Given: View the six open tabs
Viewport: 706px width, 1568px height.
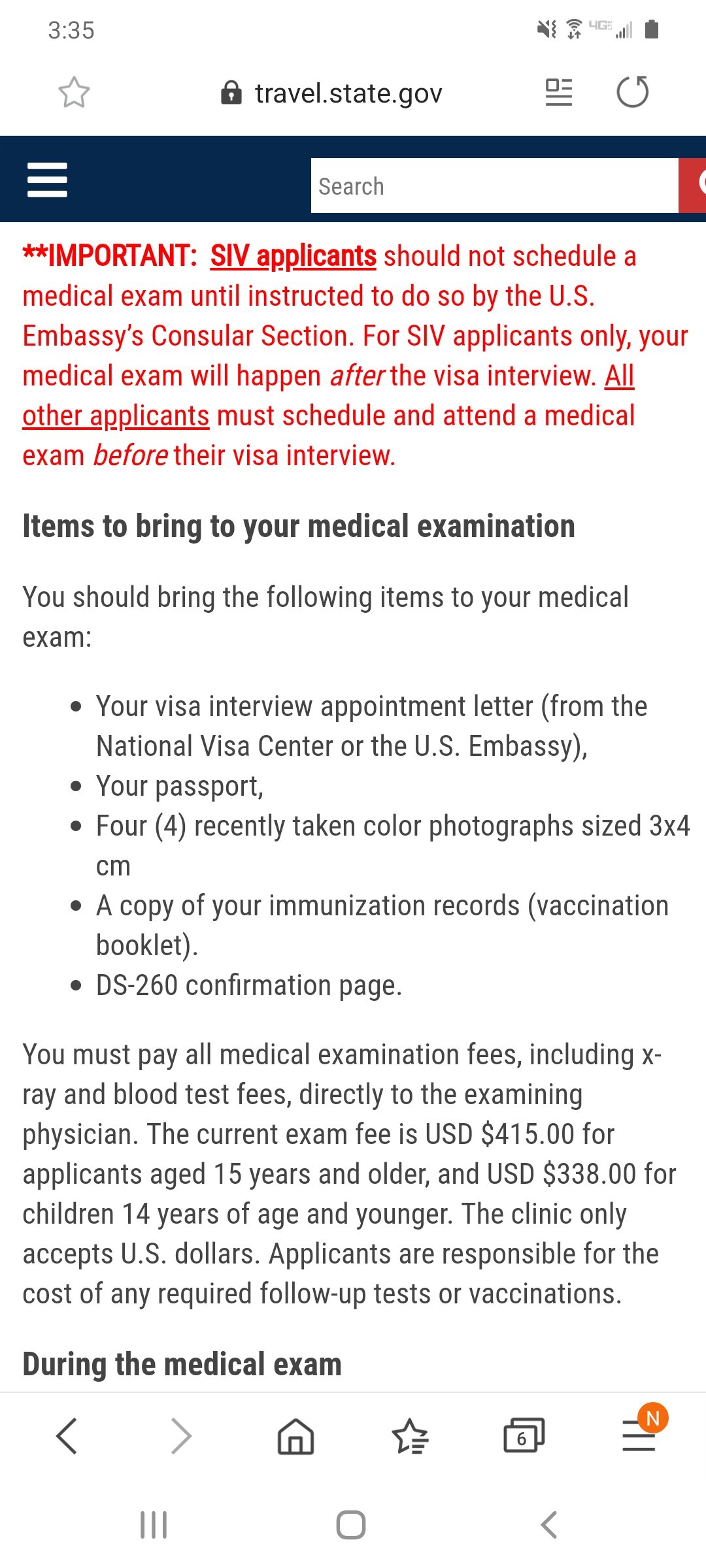Looking at the screenshot, I should 524,1435.
